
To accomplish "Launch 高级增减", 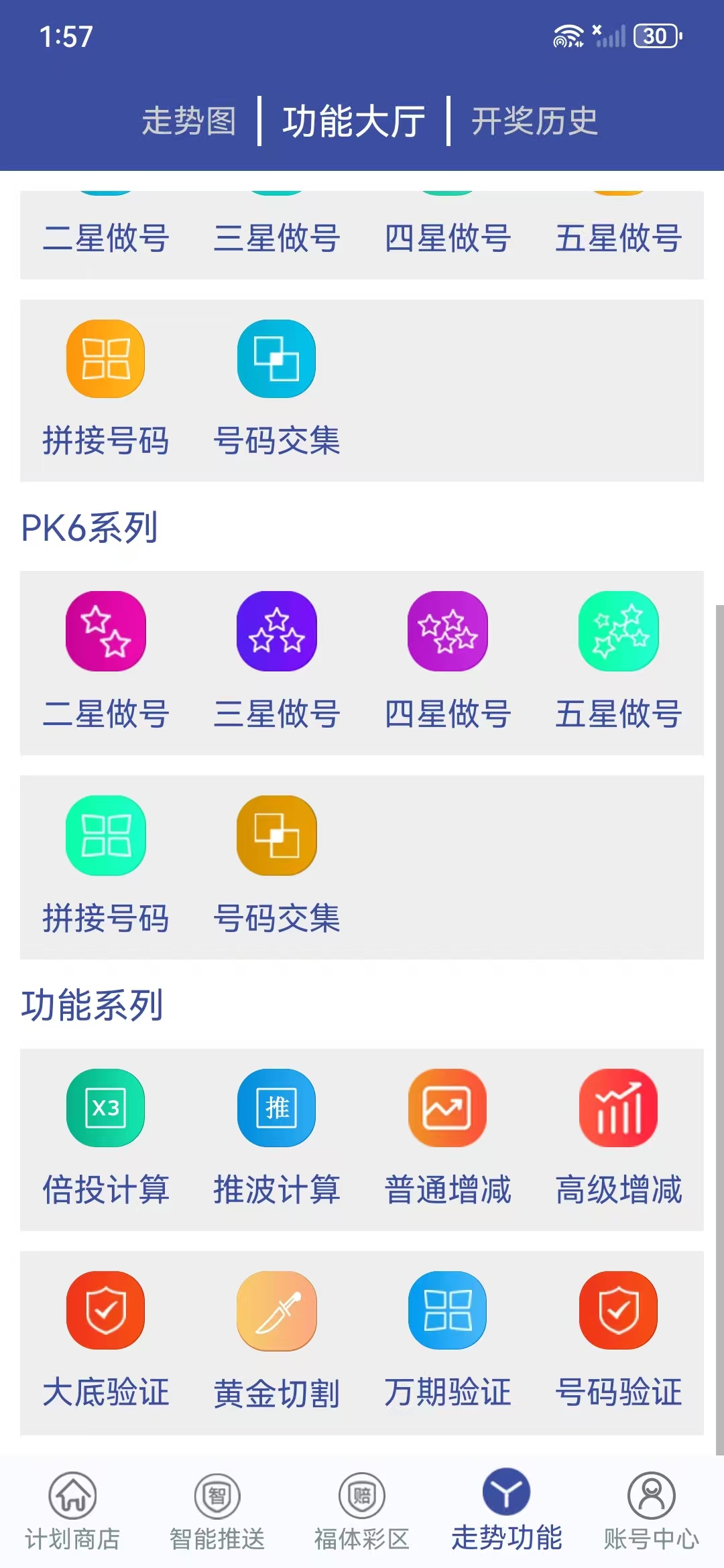I will point(618,1108).
